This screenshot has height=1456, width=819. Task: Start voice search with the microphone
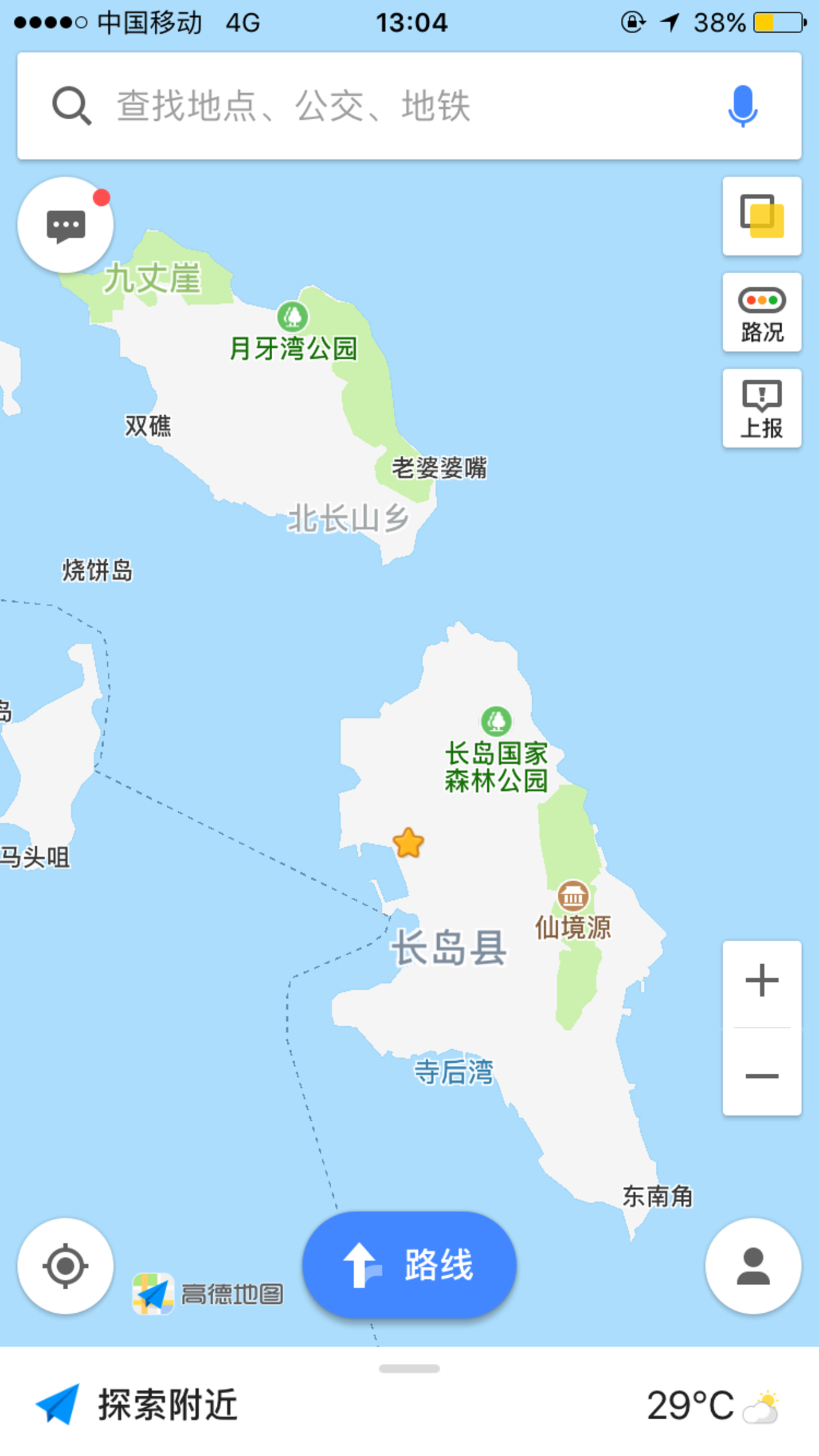tap(743, 107)
